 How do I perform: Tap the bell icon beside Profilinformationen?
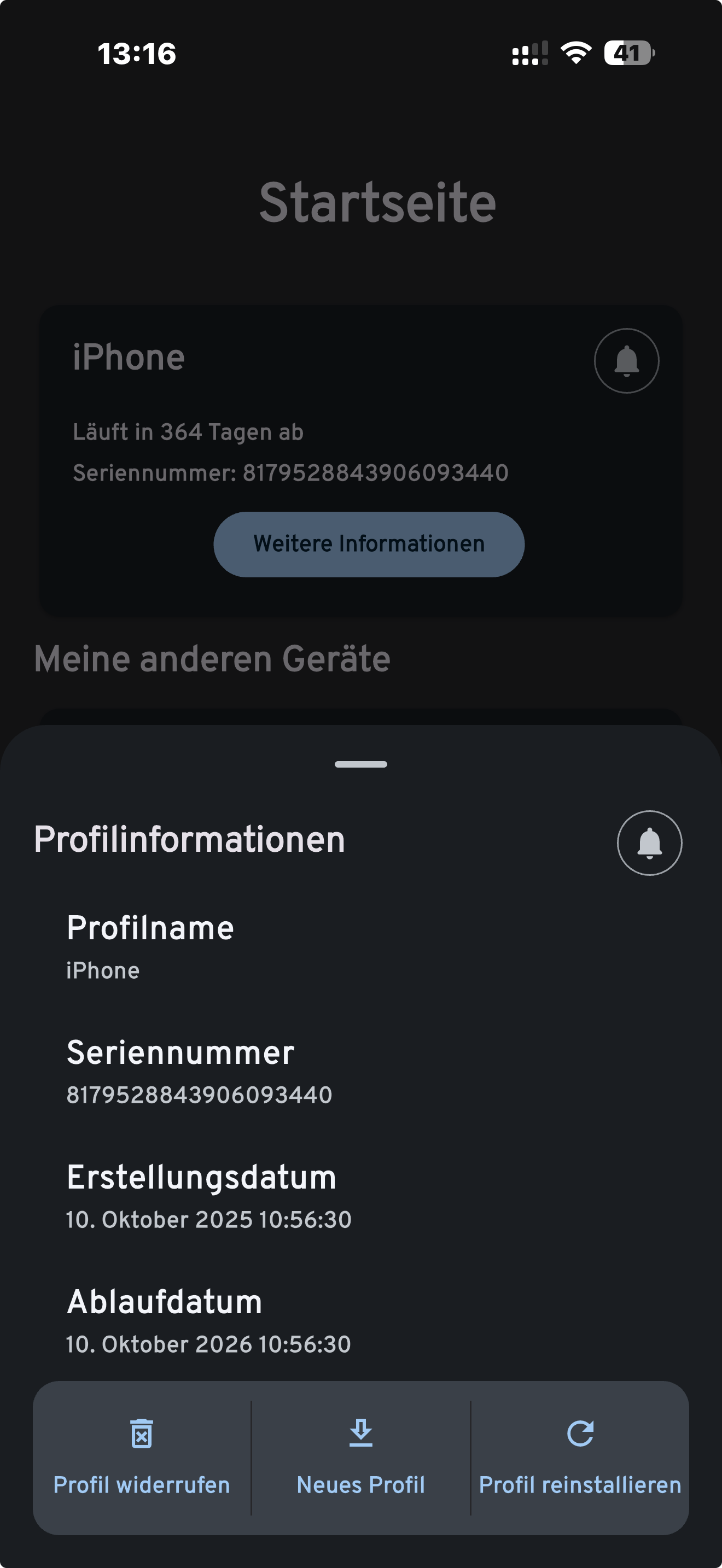coord(649,843)
